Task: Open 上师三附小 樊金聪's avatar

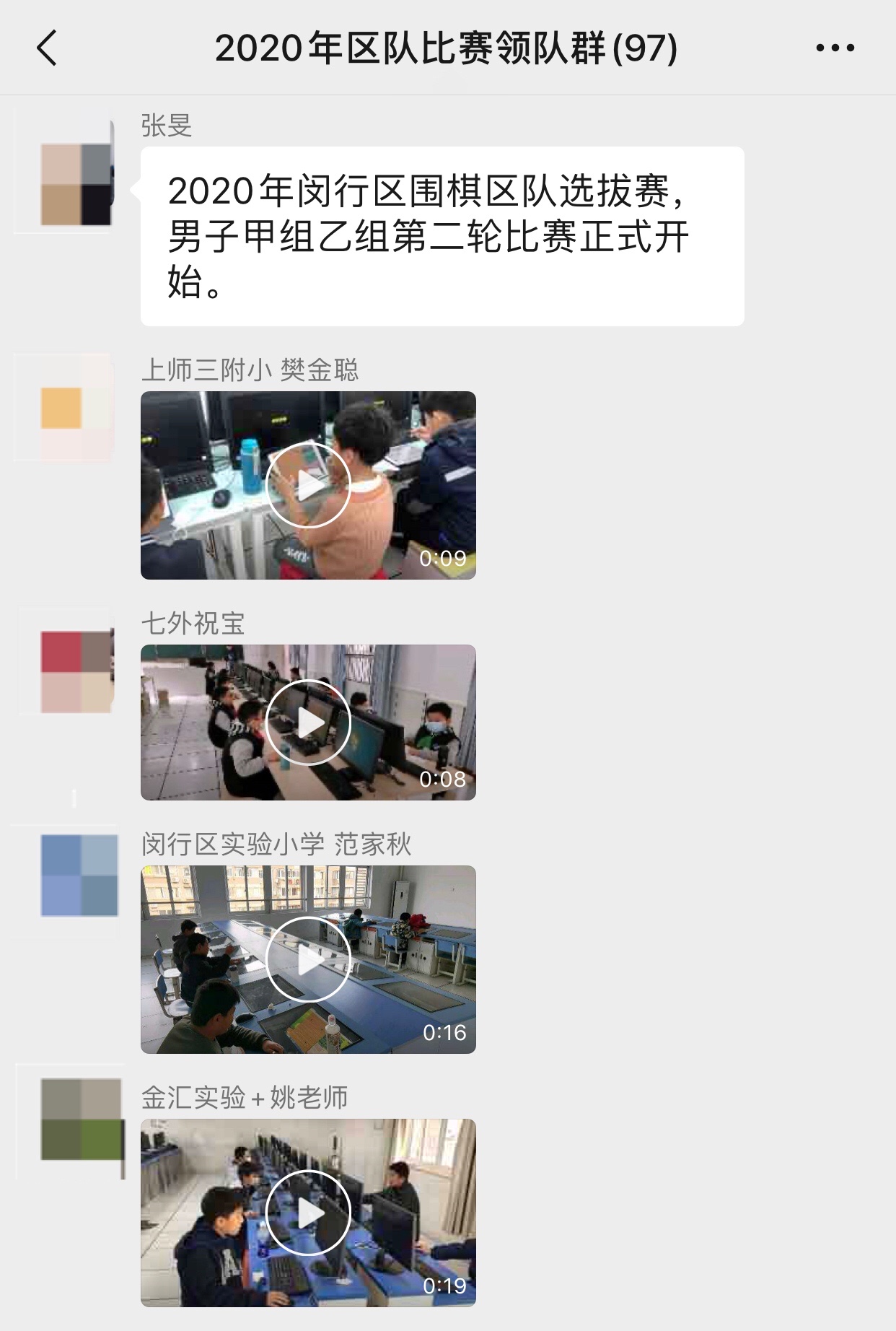Action: pos(76,408)
